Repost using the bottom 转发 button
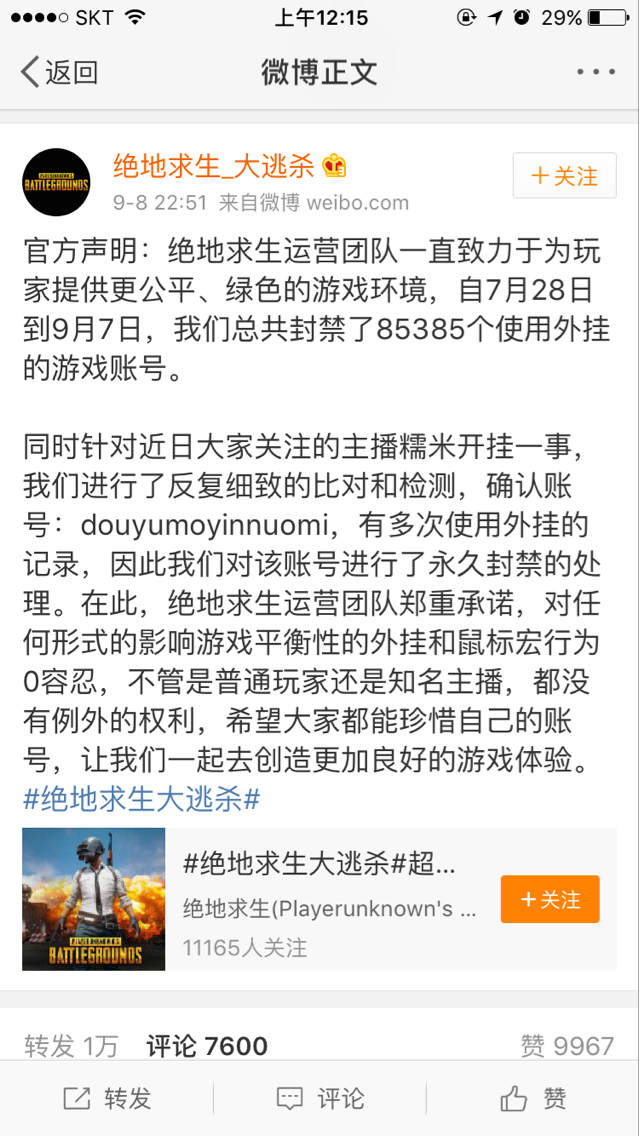This screenshot has width=639, height=1136. tap(107, 1099)
